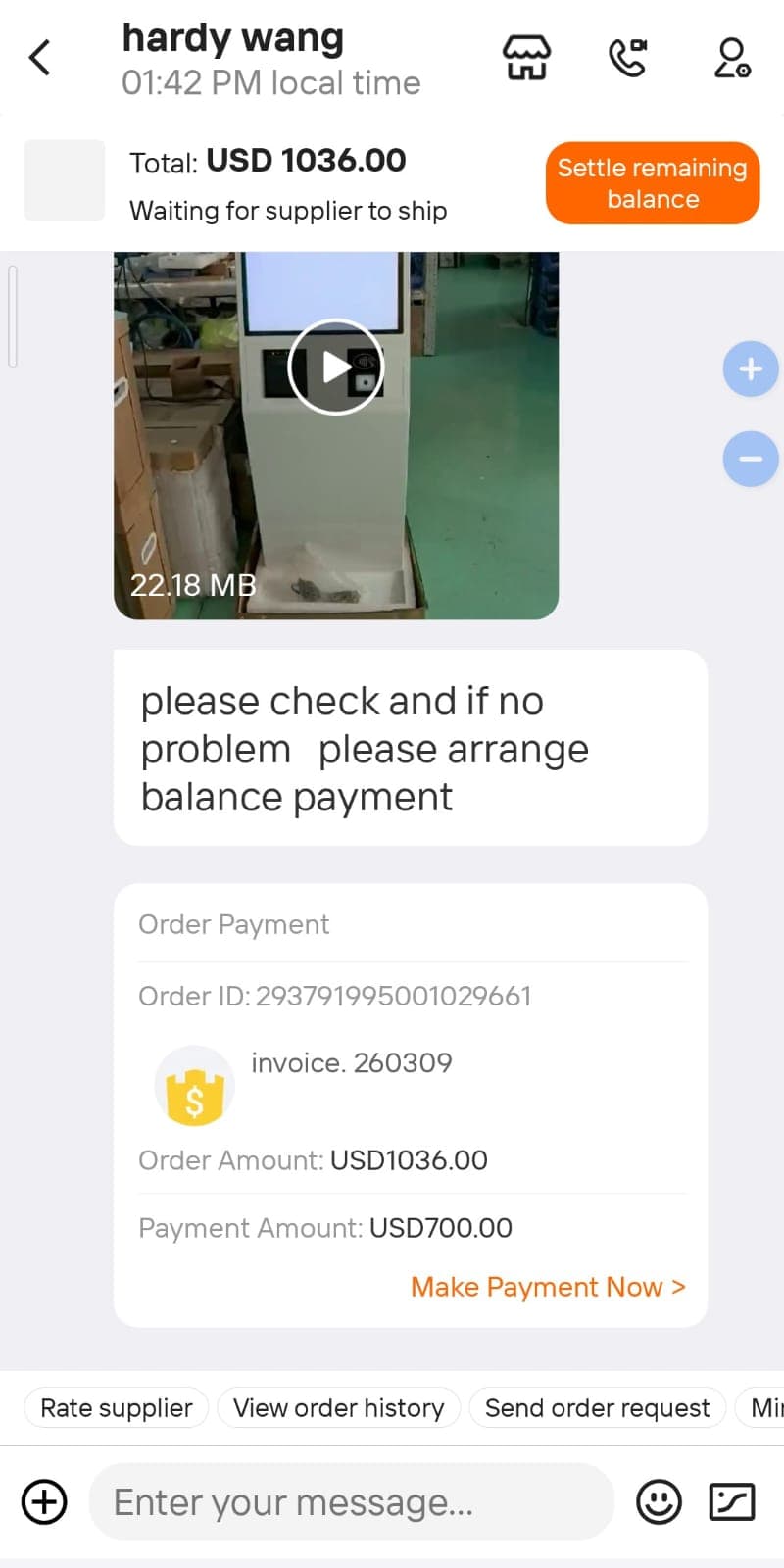784x1568 pixels.
Task: Select the Rate supplier chip
Action: (x=117, y=1408)
